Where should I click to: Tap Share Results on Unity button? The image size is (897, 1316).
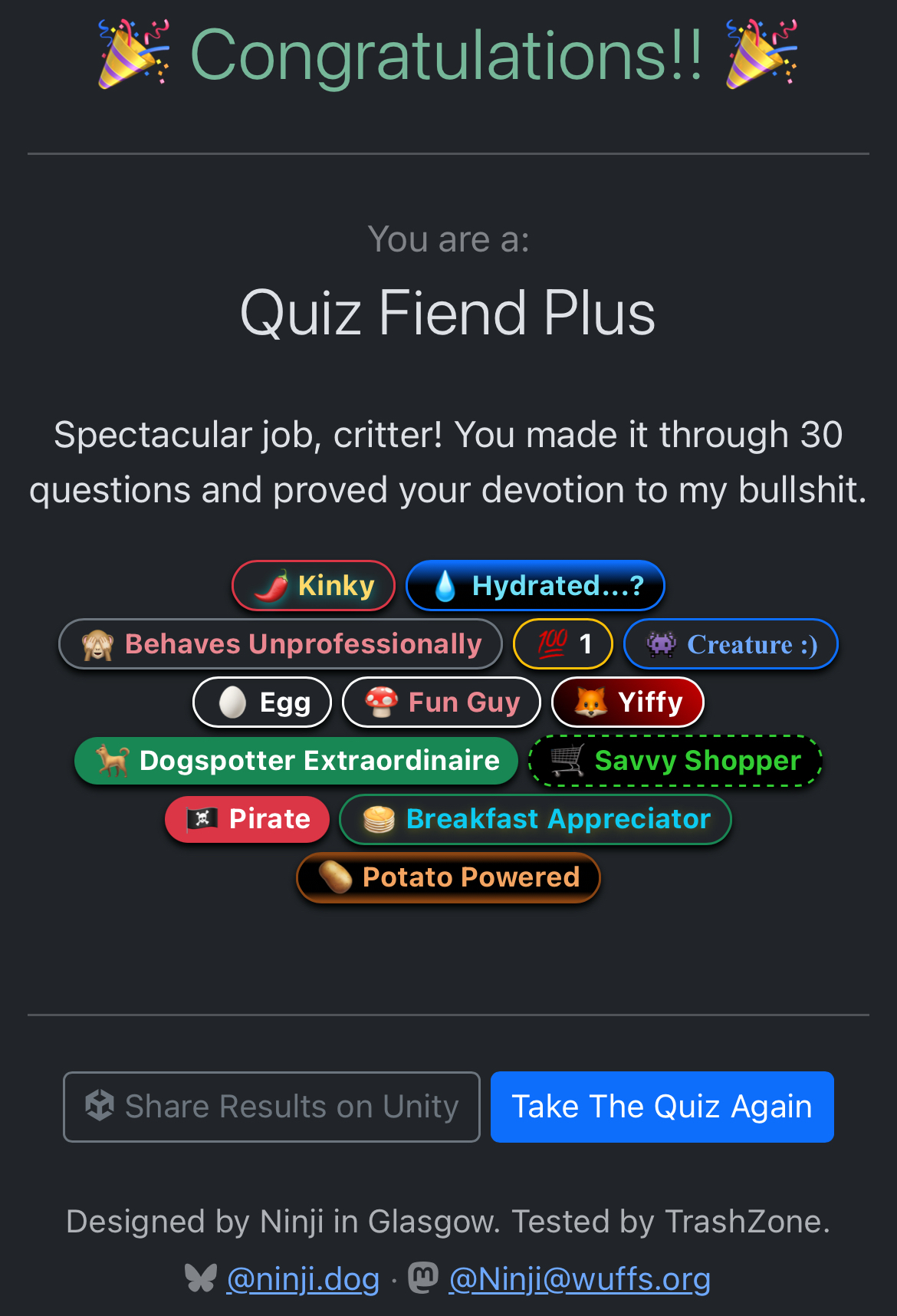click(271, 1107)
